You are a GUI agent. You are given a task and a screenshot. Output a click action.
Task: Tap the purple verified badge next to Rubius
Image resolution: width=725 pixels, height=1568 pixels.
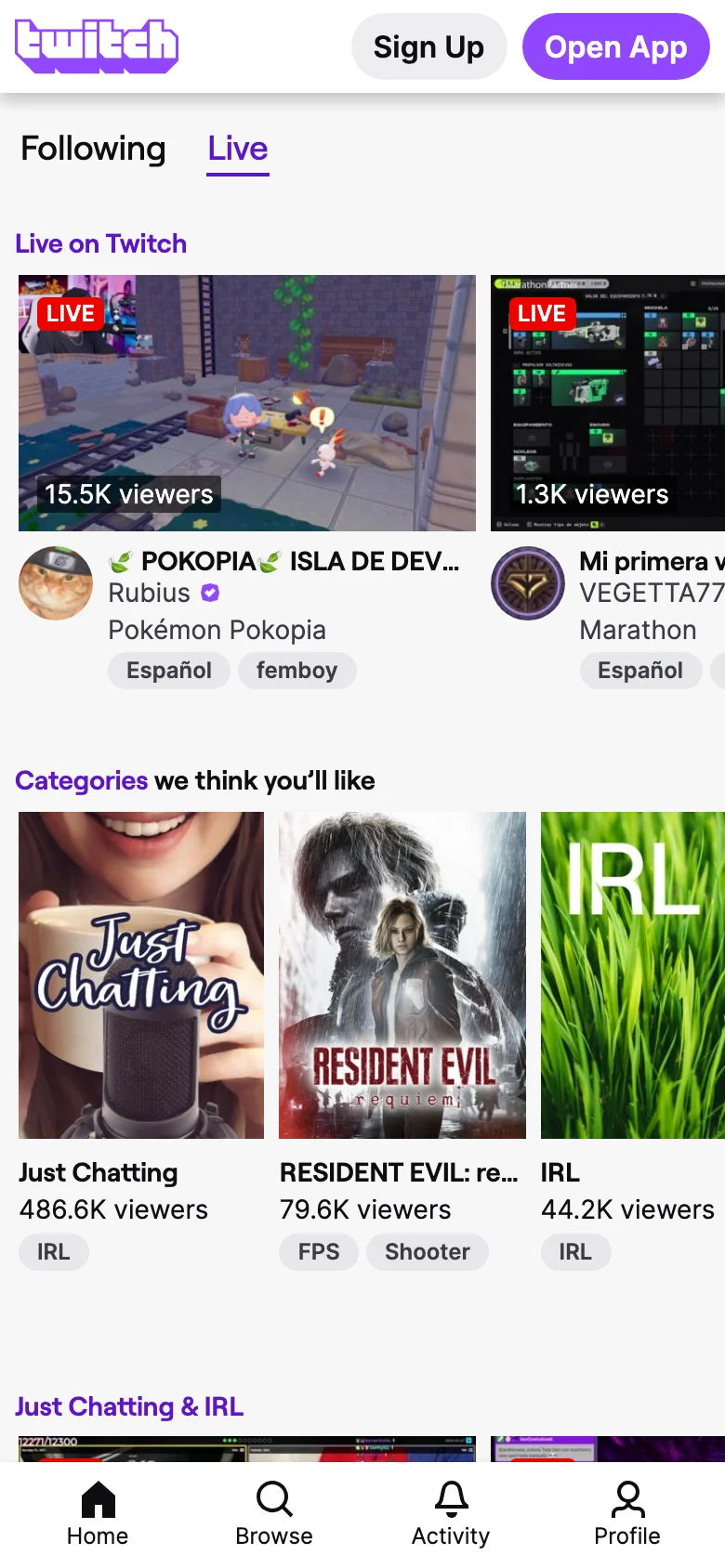(209, 593)
